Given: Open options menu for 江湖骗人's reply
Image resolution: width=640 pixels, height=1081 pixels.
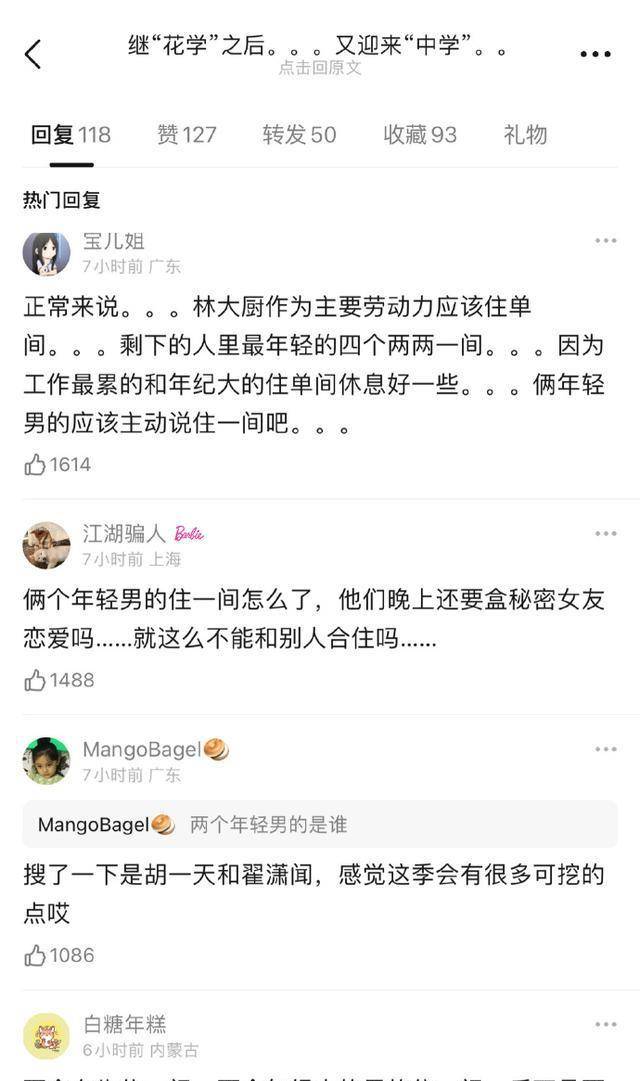Looking at the screenshot, I should (x=606, y=534).
